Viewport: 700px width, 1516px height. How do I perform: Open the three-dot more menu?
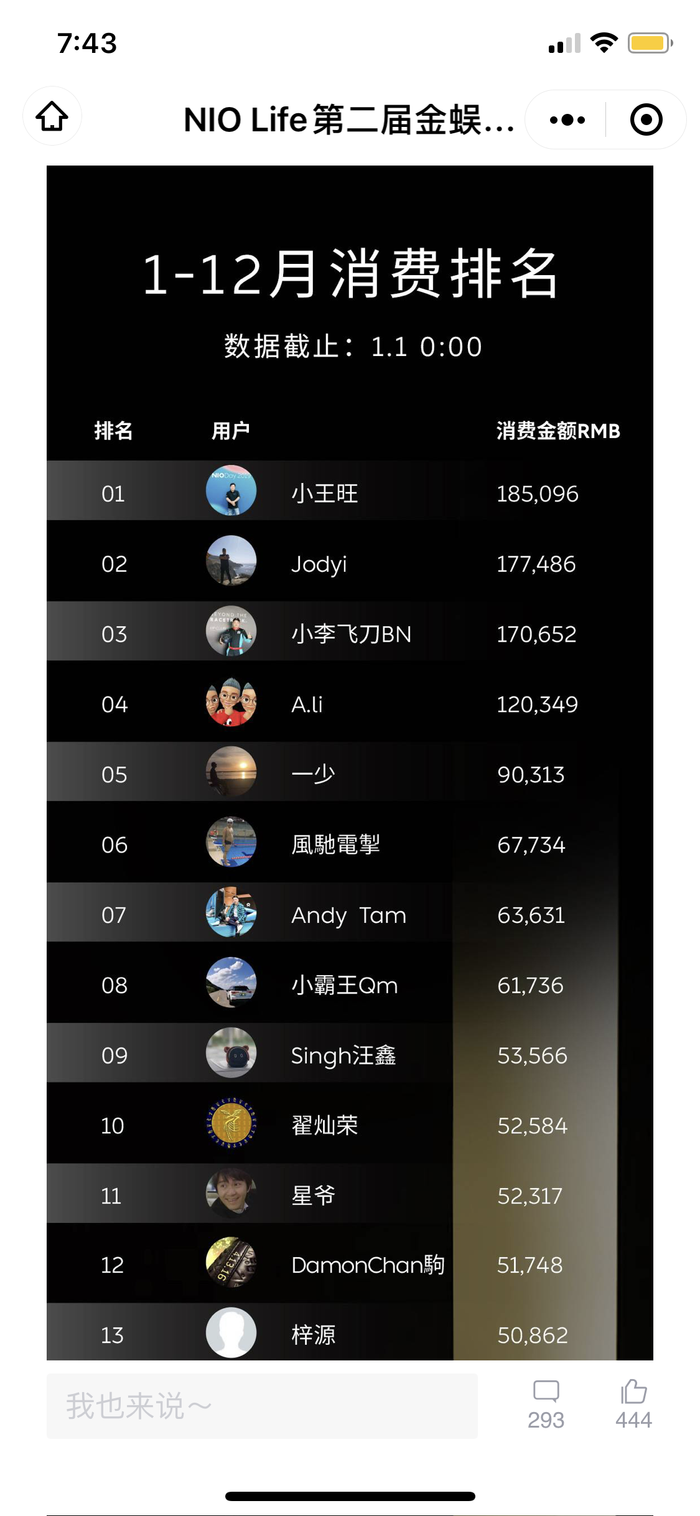click(567, 120)
